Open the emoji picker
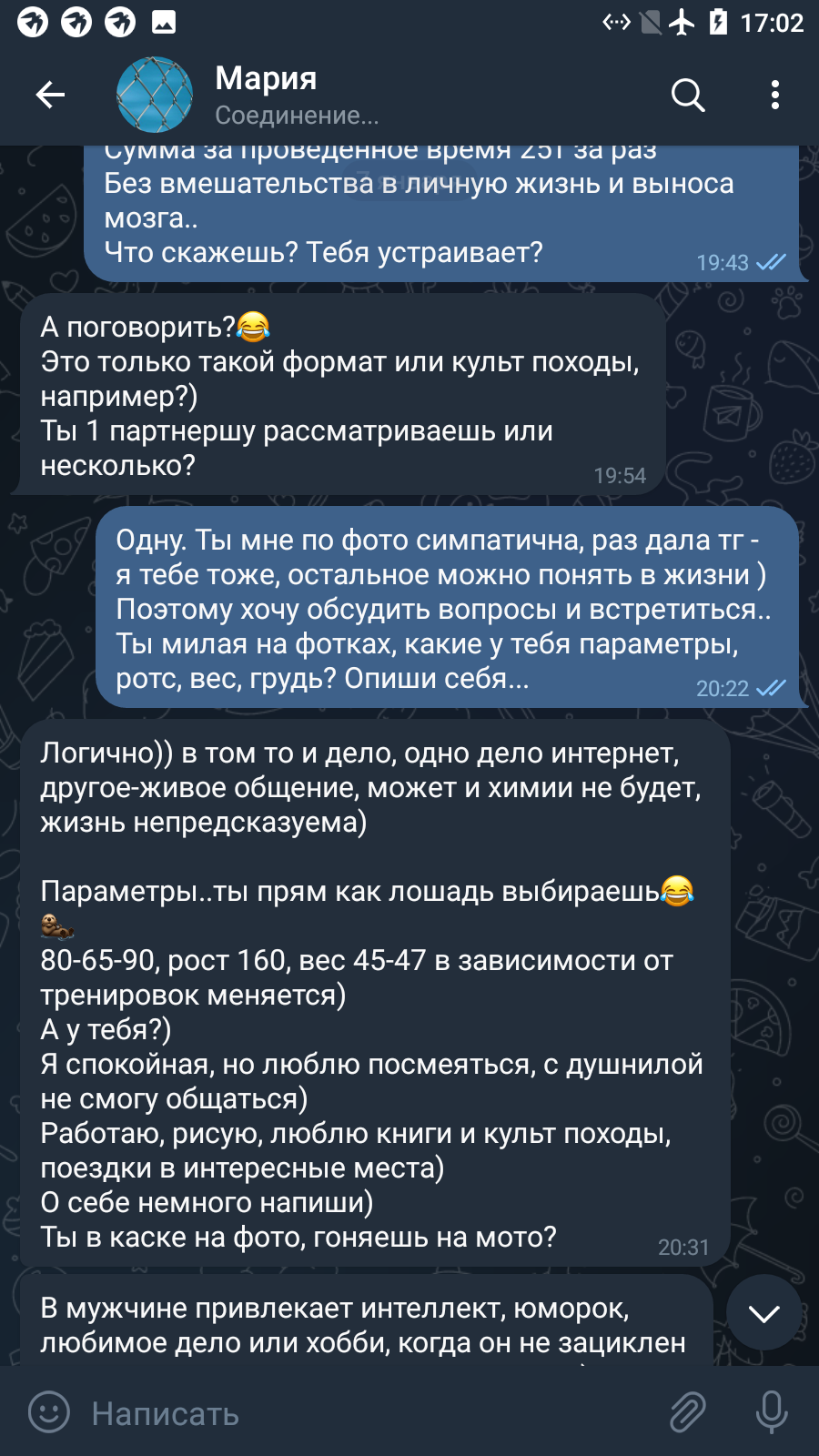The image size is (819, 1456). tap(49, 1412)
